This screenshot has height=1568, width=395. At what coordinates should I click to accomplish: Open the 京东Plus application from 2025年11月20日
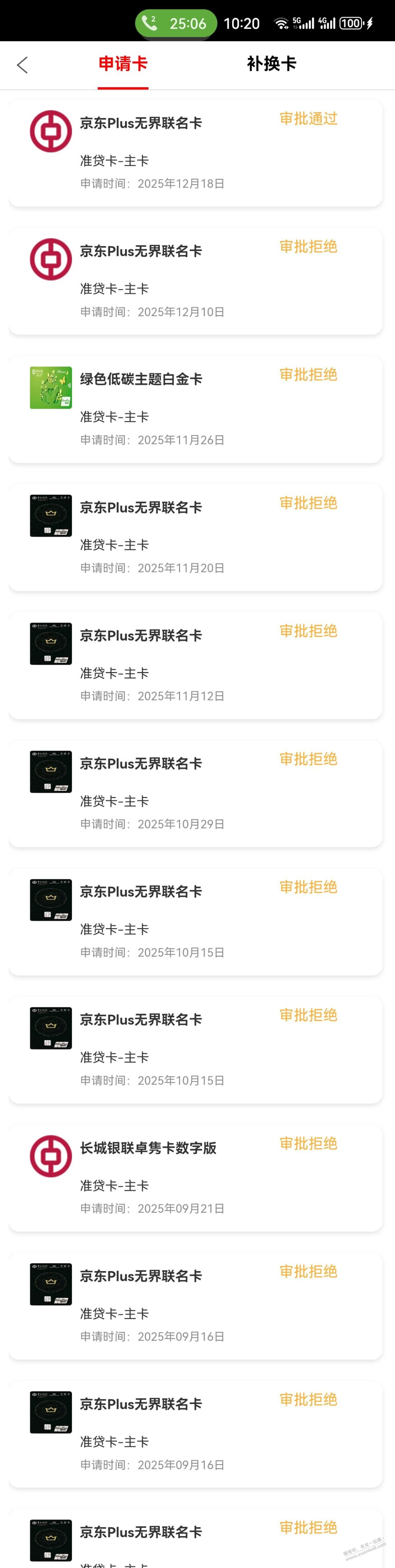[196, 537]
